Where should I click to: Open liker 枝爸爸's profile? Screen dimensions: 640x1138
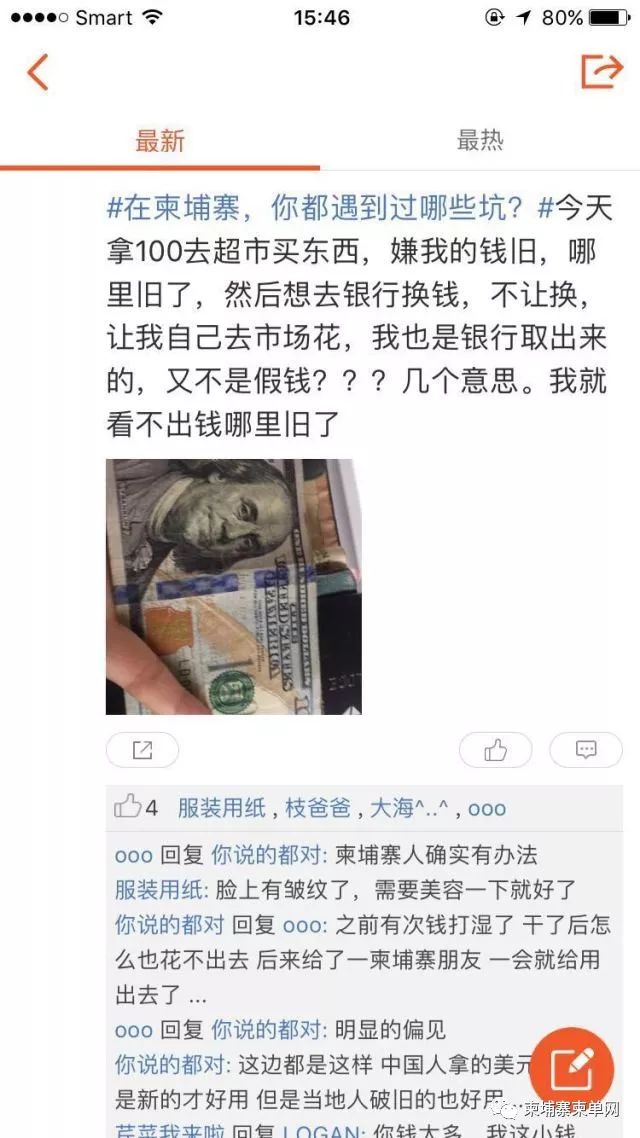(318, 808)
